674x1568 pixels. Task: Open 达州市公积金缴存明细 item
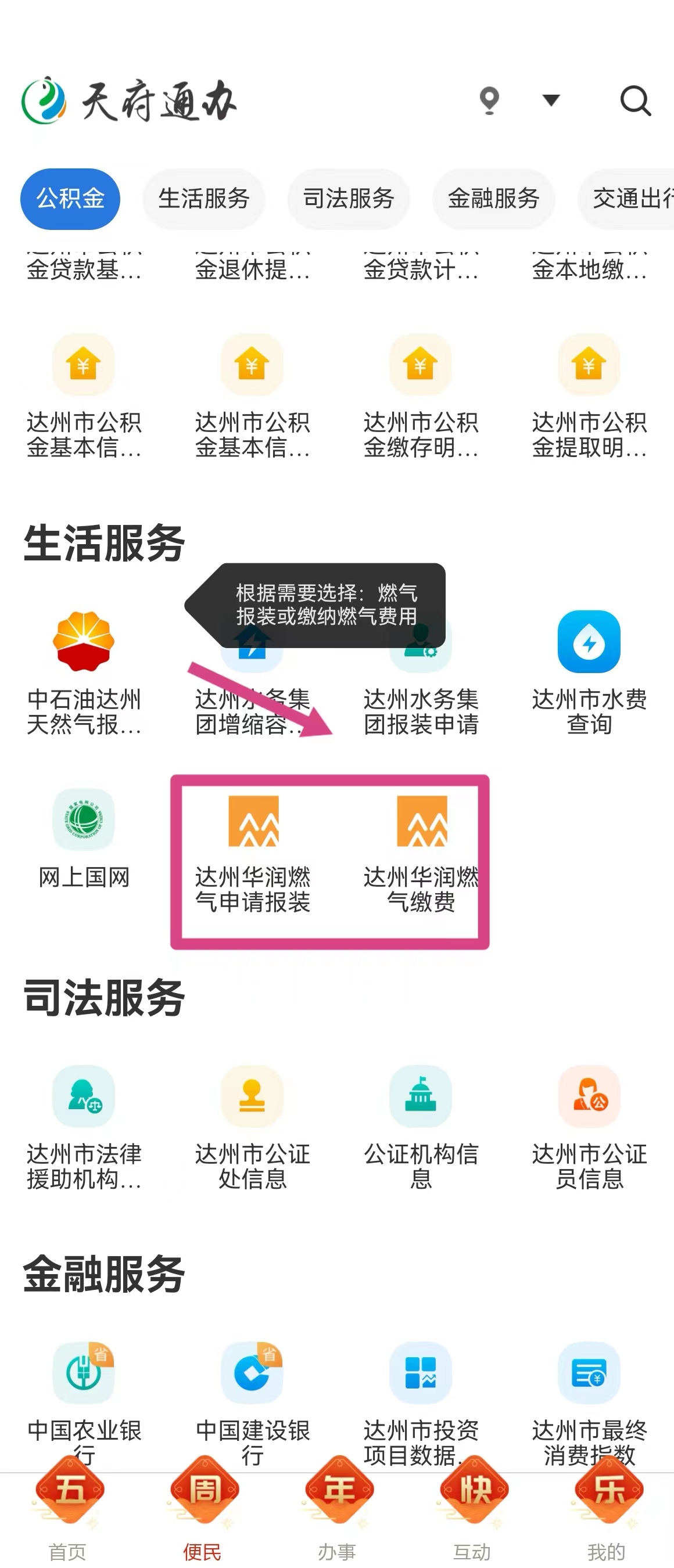(421, 395)
